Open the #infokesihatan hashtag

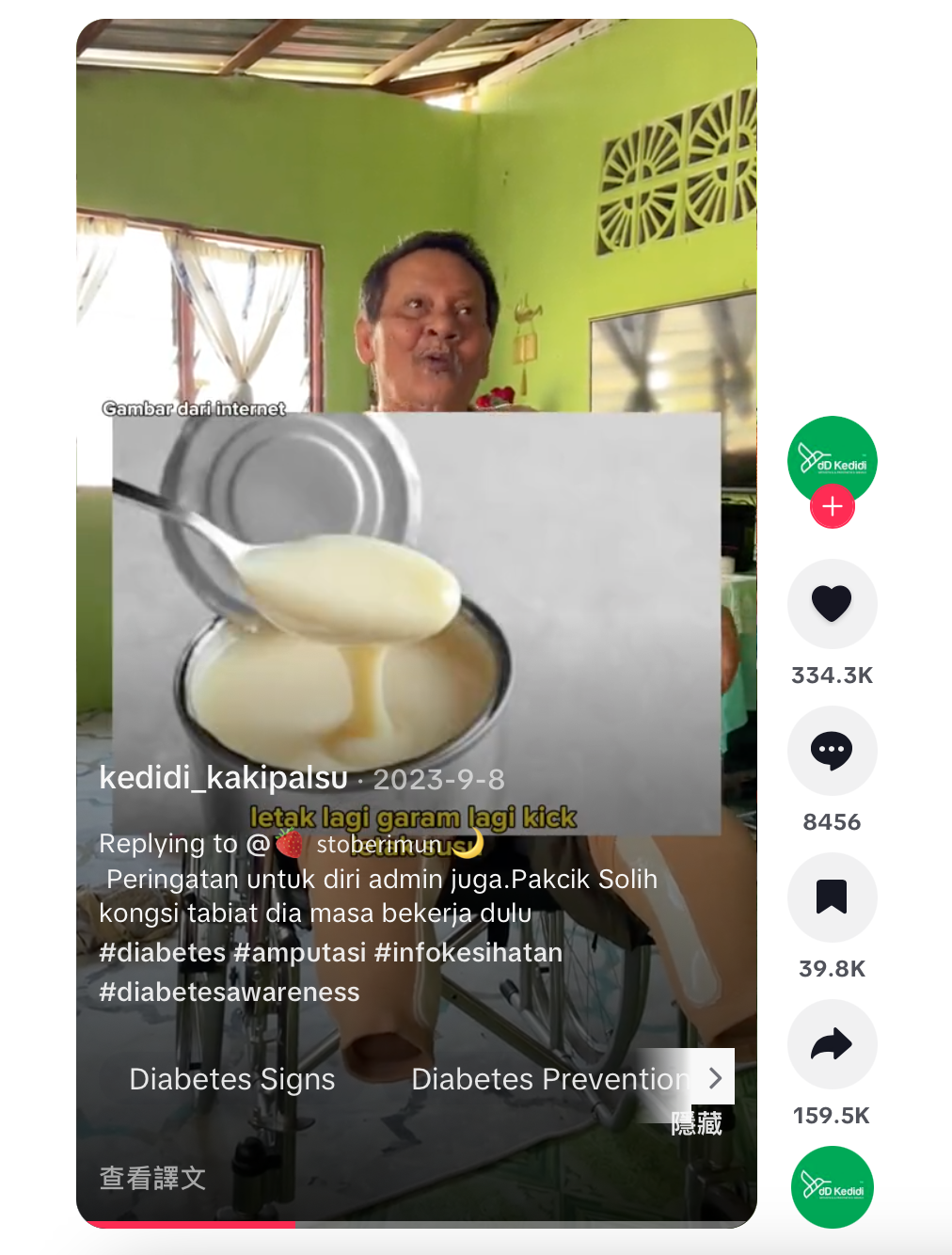click(x=468, y=953)
